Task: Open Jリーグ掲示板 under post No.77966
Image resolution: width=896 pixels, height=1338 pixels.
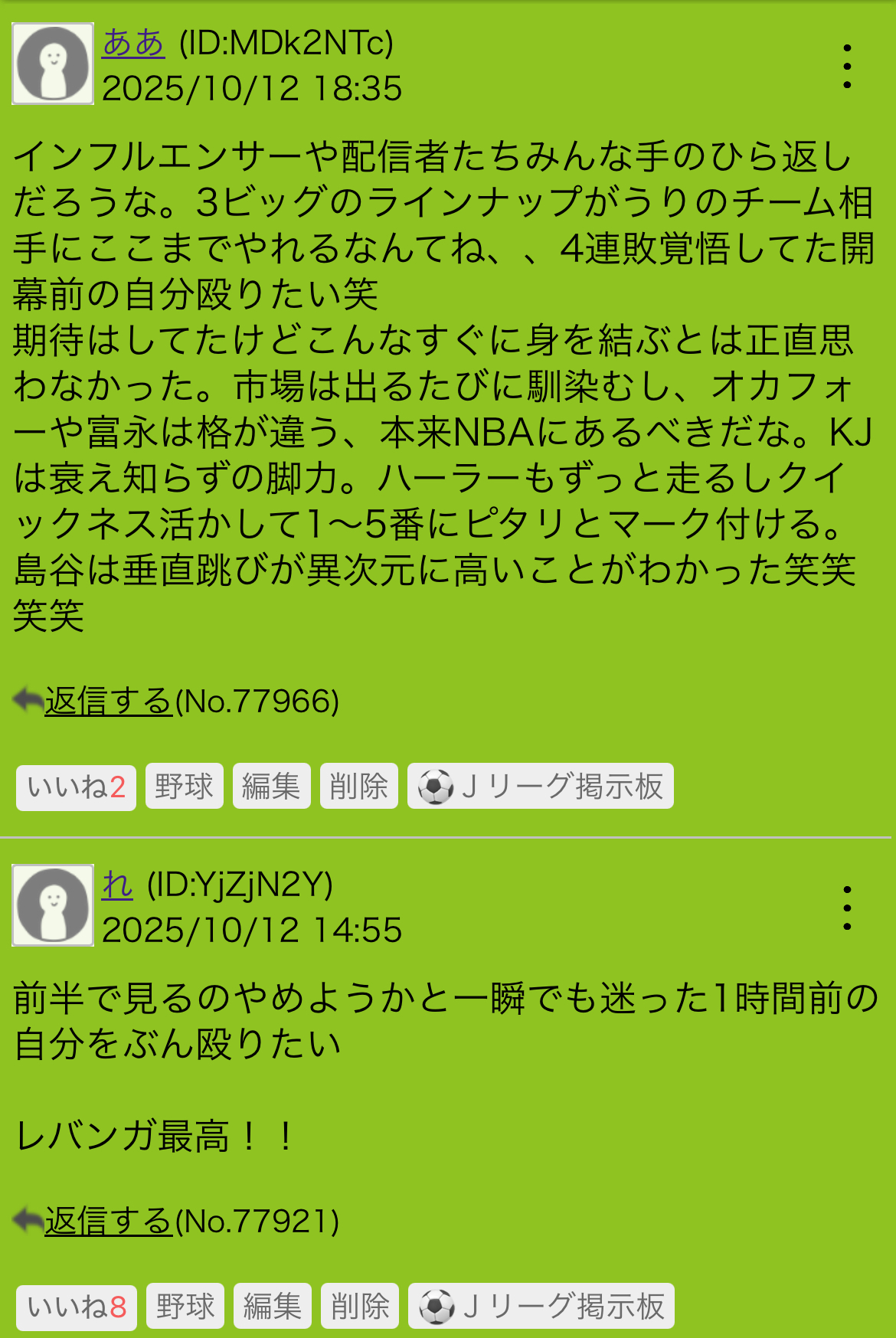Action: click(x=540, y=786)
